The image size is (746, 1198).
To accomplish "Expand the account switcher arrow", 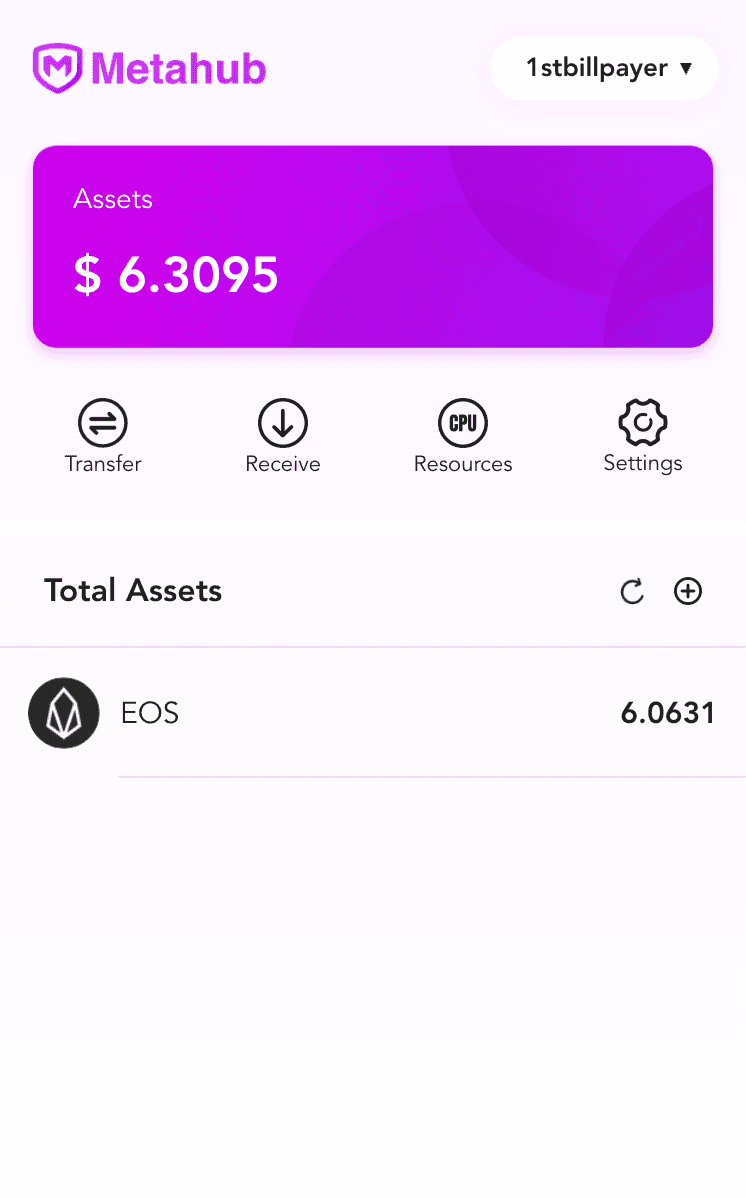I will tap(685, 69).
